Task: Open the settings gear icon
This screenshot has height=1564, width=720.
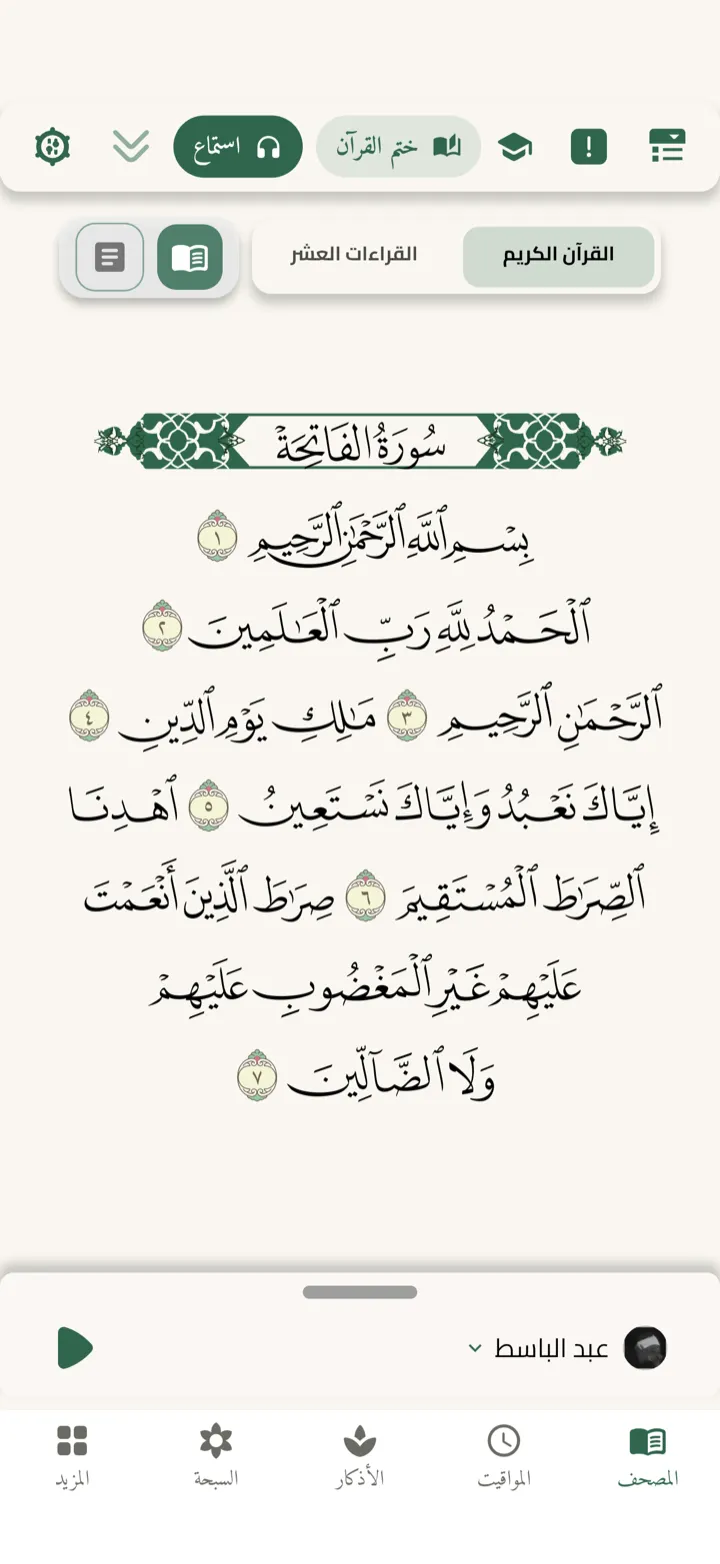Action: (53, 147)
